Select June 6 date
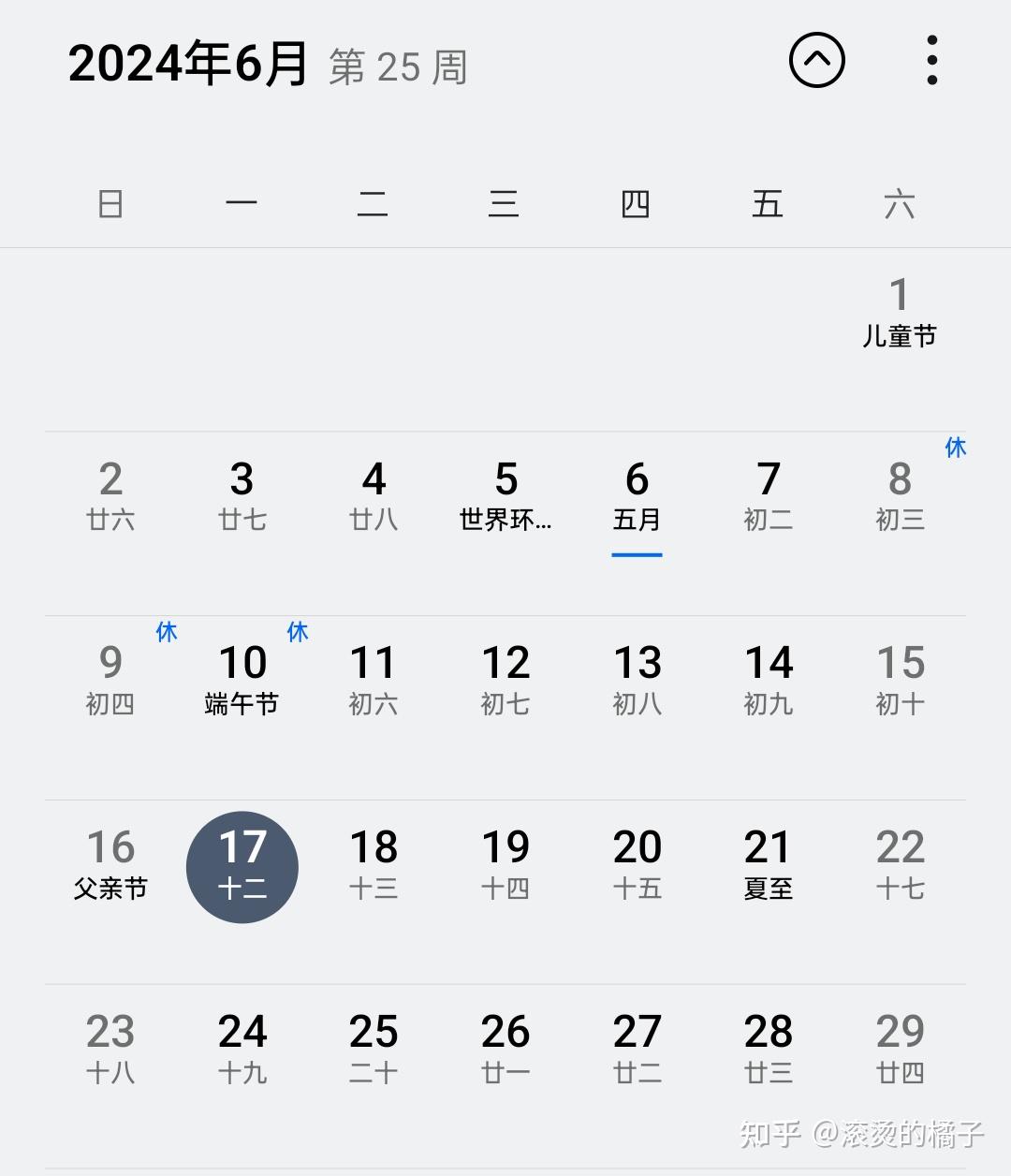 click(637, 496)
